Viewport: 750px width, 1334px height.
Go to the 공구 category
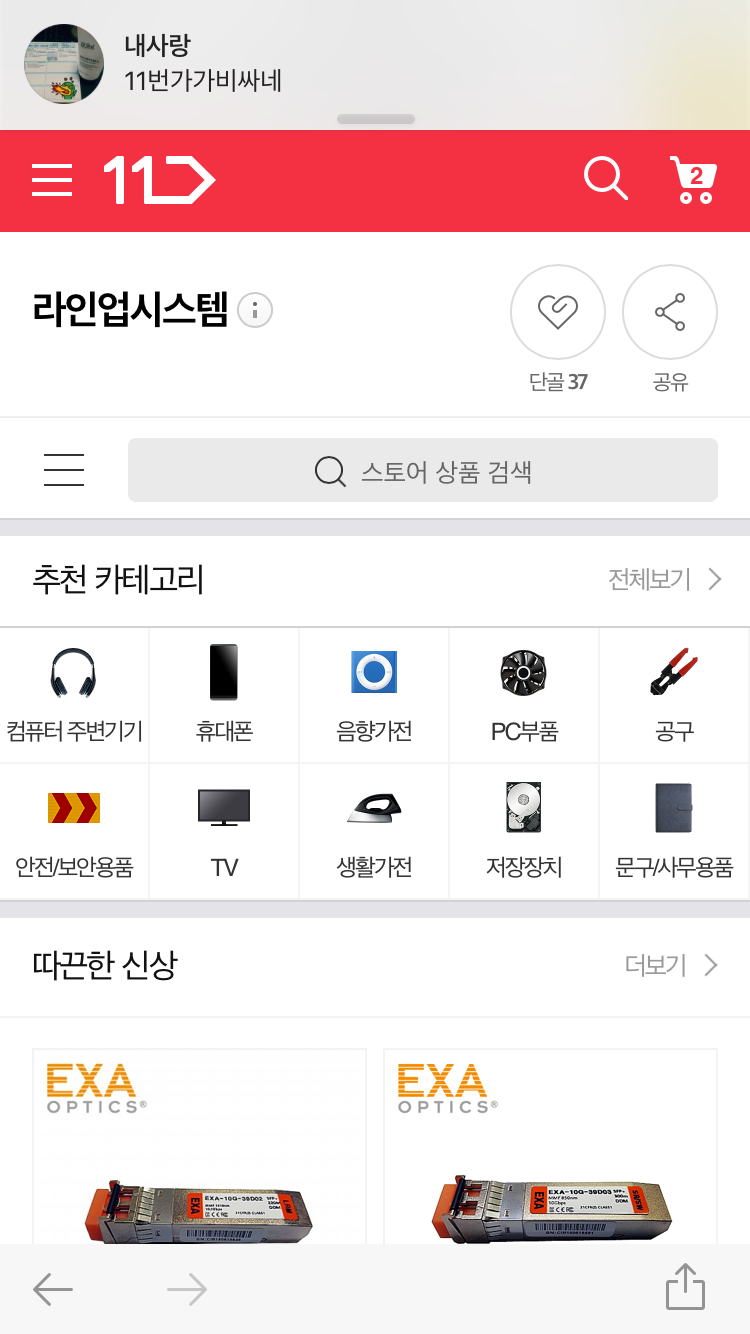674,696
